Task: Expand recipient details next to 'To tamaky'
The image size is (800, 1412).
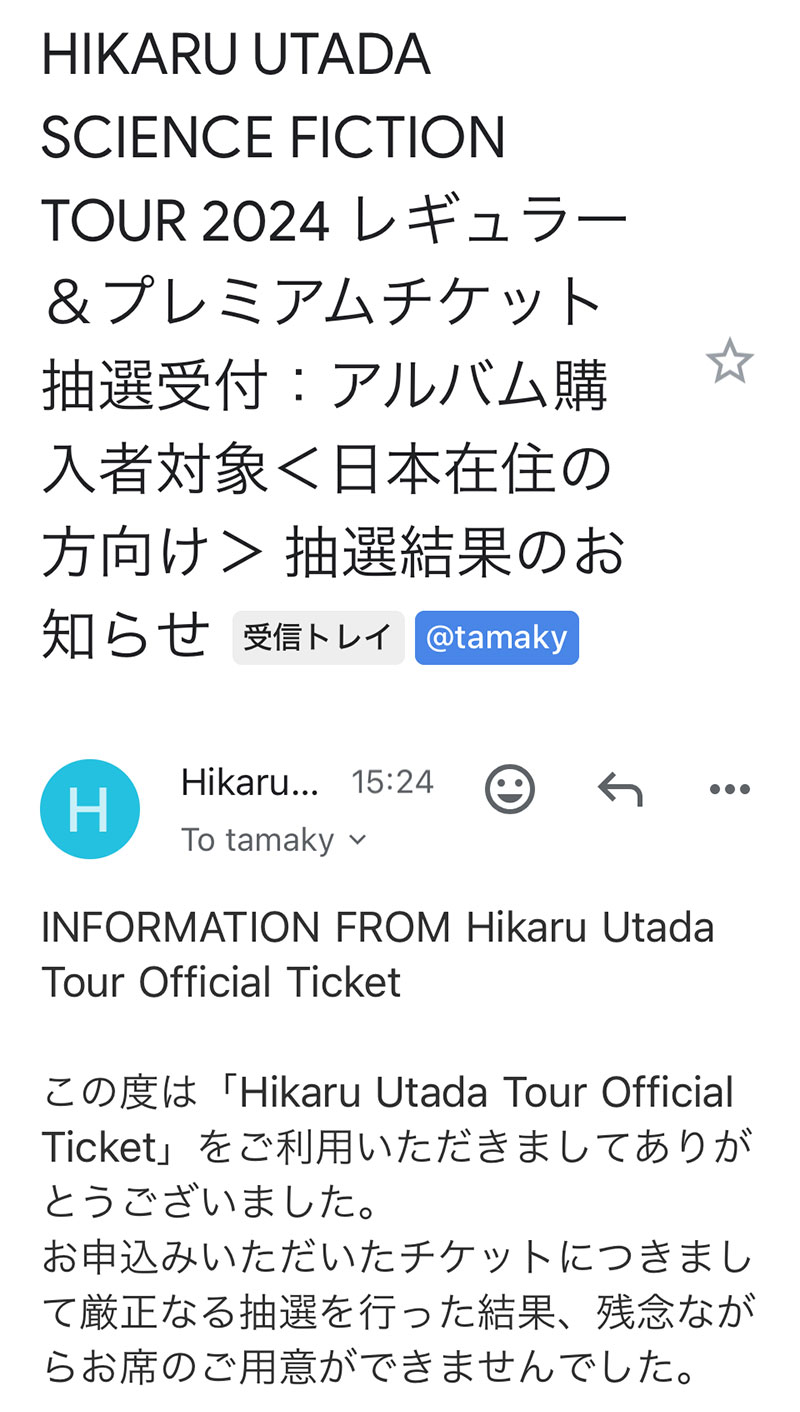Action: point(358,840)
